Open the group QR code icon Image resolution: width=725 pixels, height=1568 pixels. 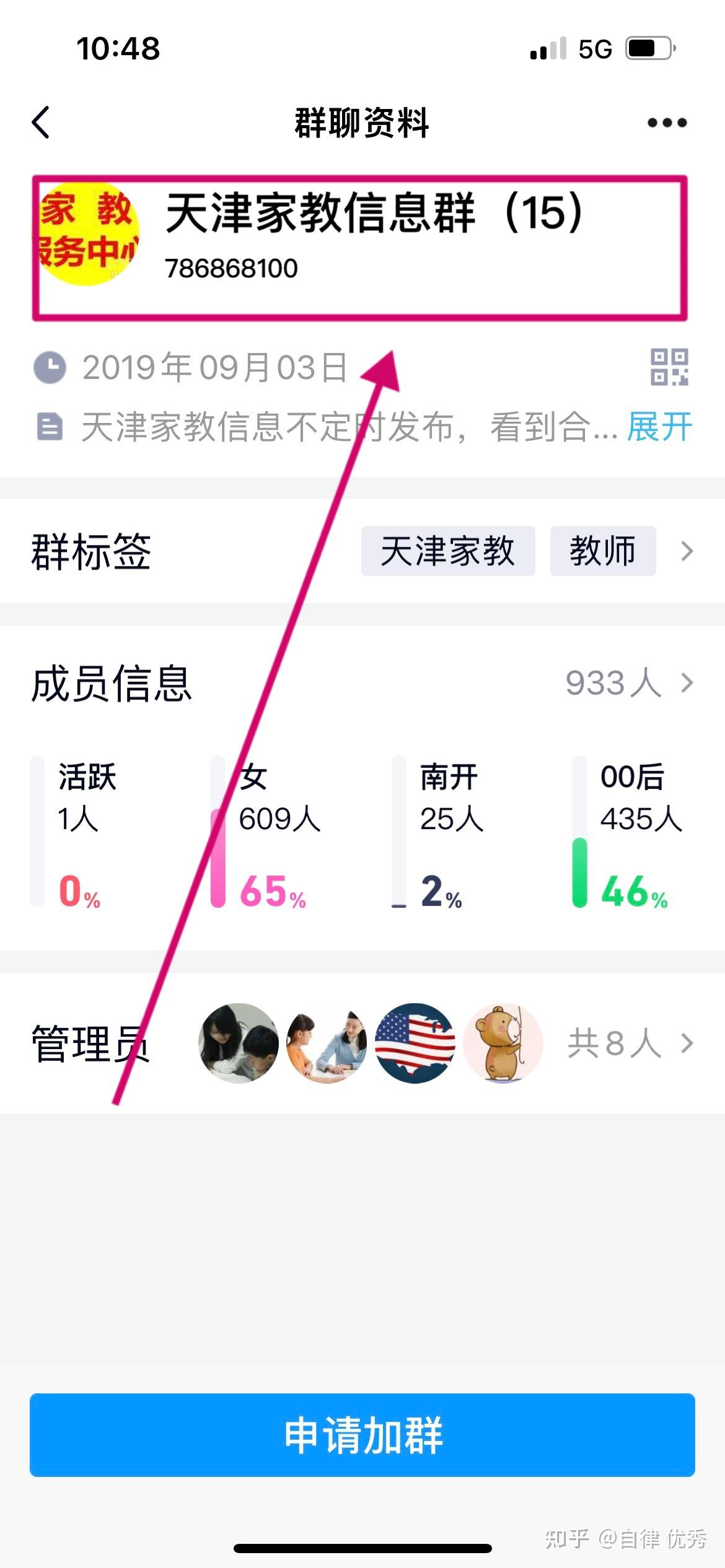pyautogui.click(x=669, y=367)
